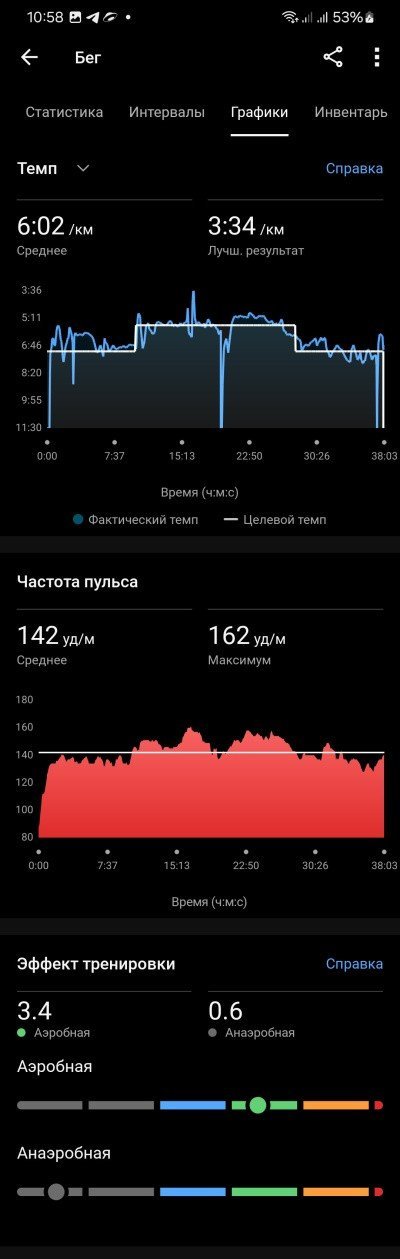Go back from the Бег screen
The height and width of the screenshot is (1259, 400).
pos(29,57)
